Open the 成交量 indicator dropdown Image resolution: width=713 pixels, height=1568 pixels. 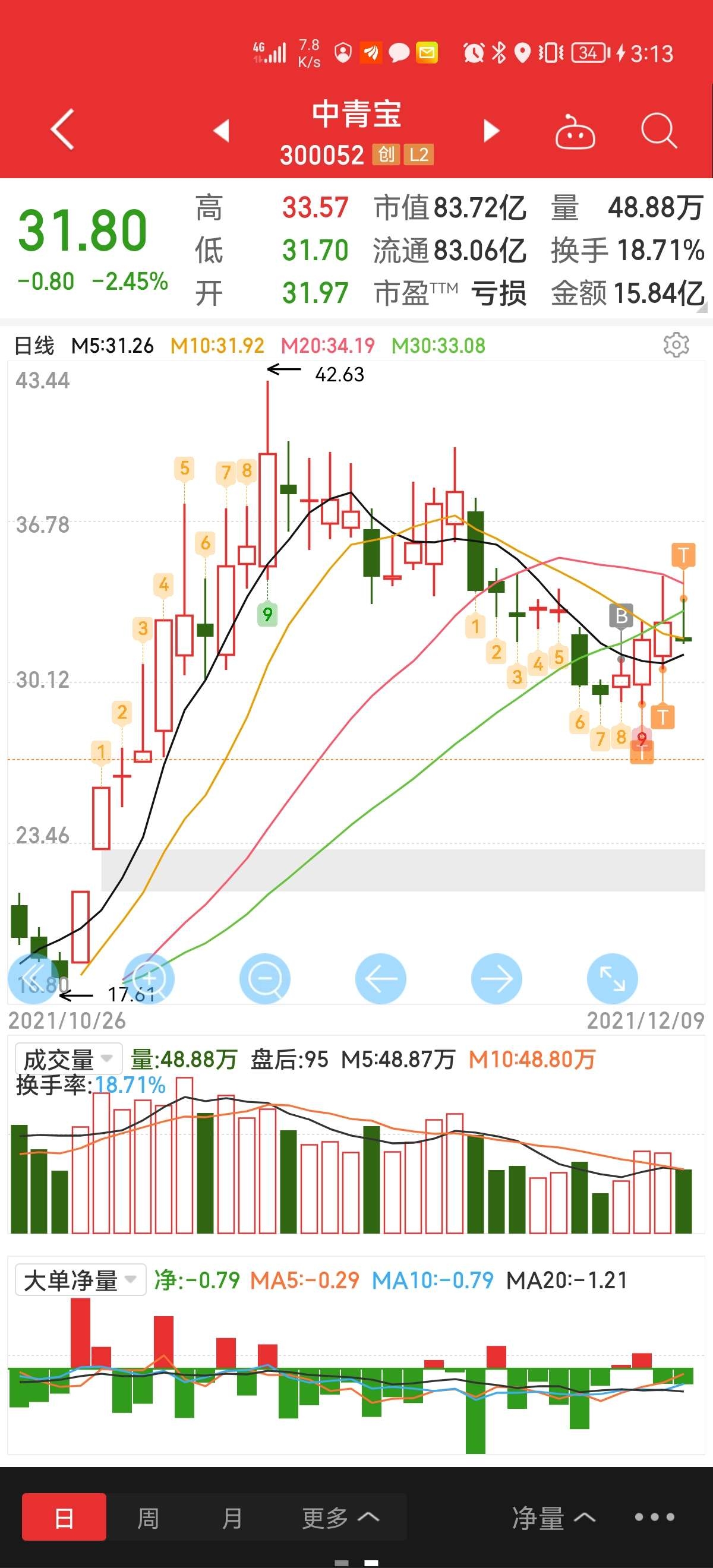(69, 1058)
